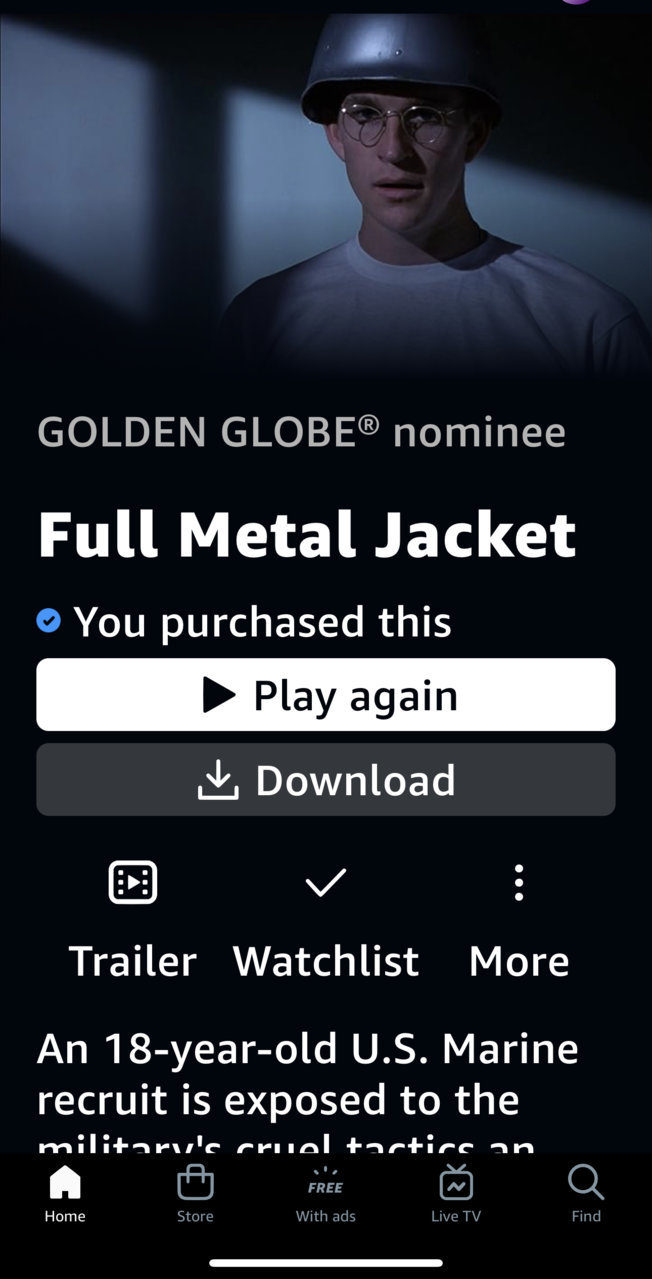Switch to the Live TV tab

(456, 1195)
